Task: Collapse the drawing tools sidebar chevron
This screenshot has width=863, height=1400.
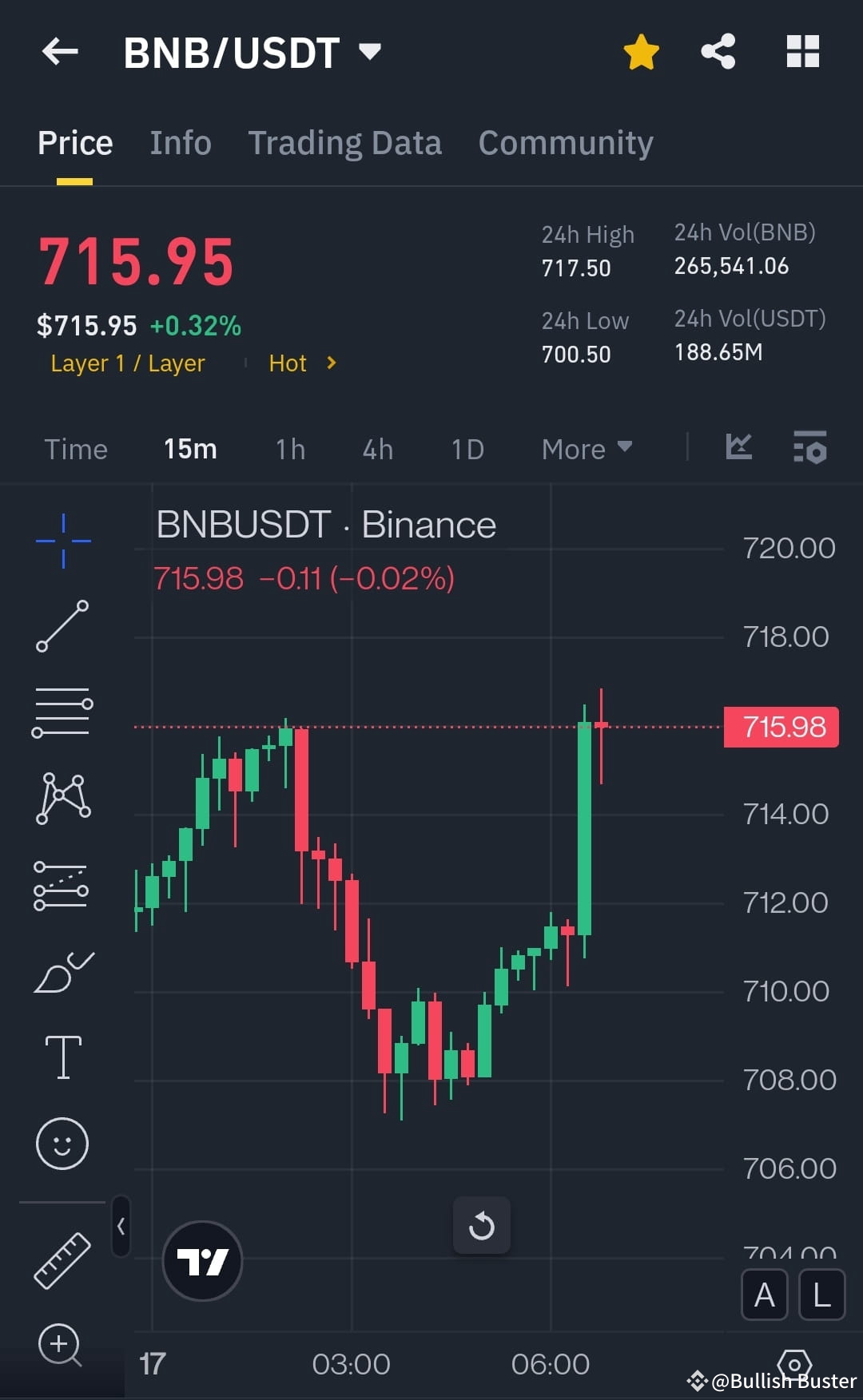Action: coord(121,1227)
